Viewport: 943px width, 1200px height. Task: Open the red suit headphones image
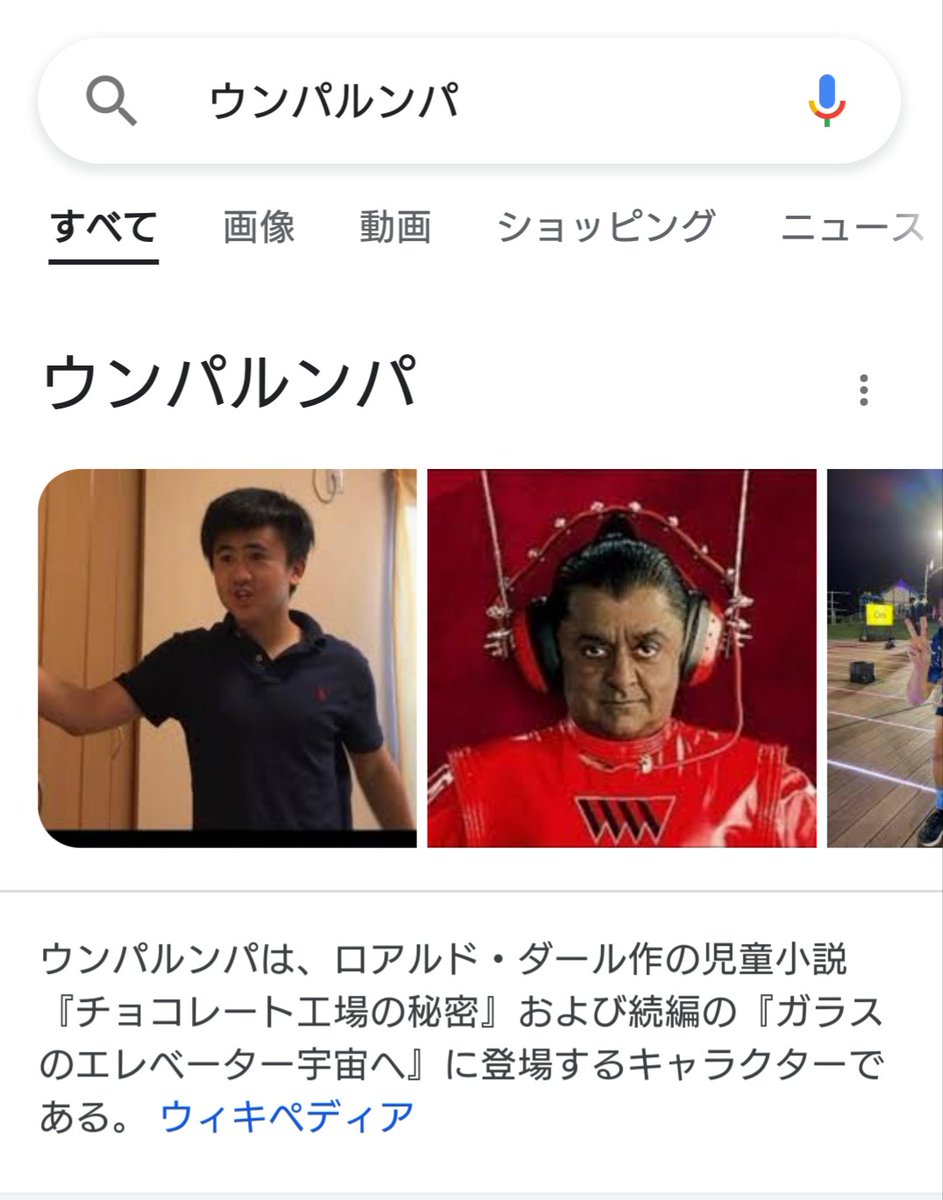click(621, 657)
